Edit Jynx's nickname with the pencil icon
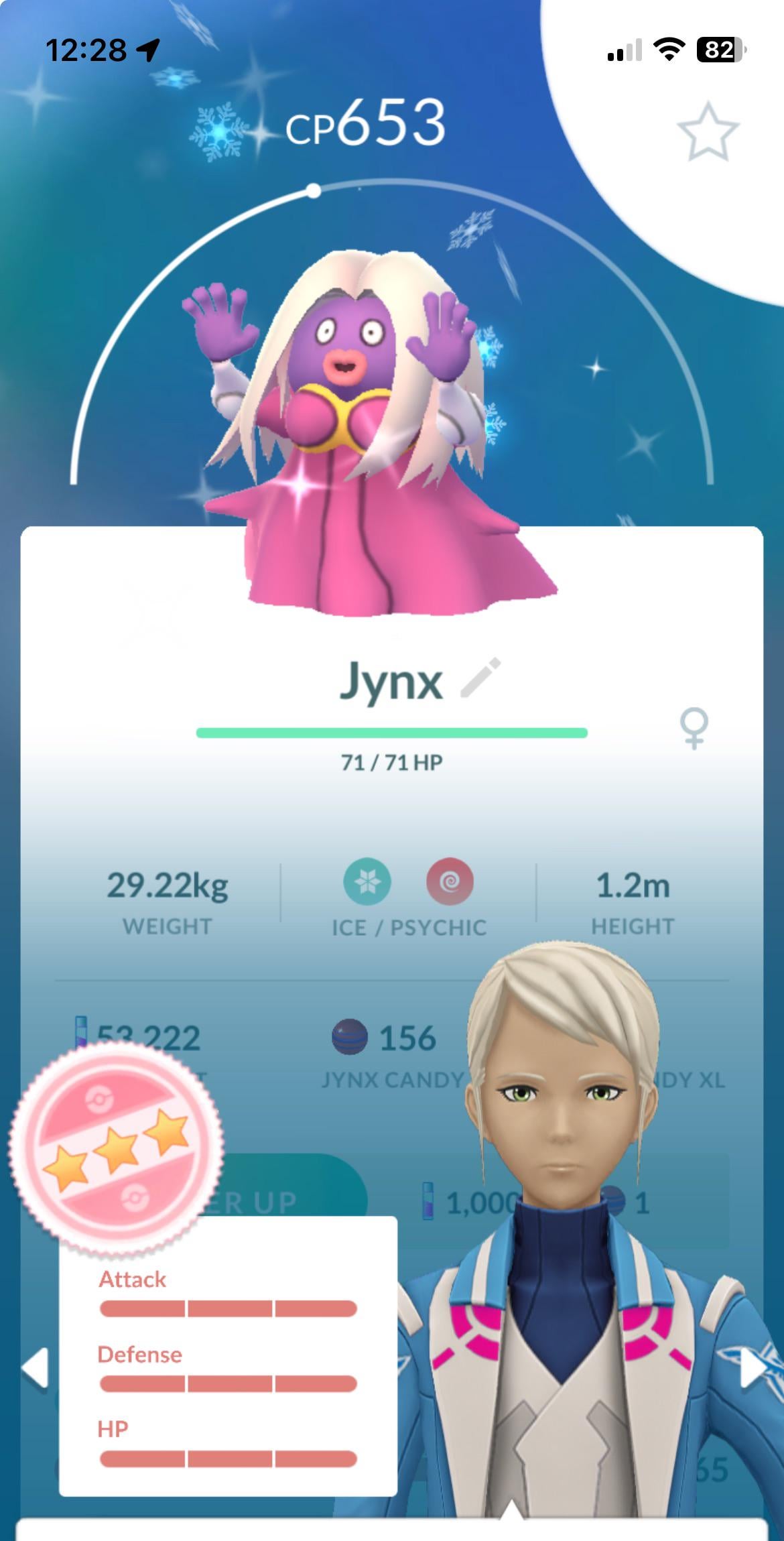 click(481, 678)
